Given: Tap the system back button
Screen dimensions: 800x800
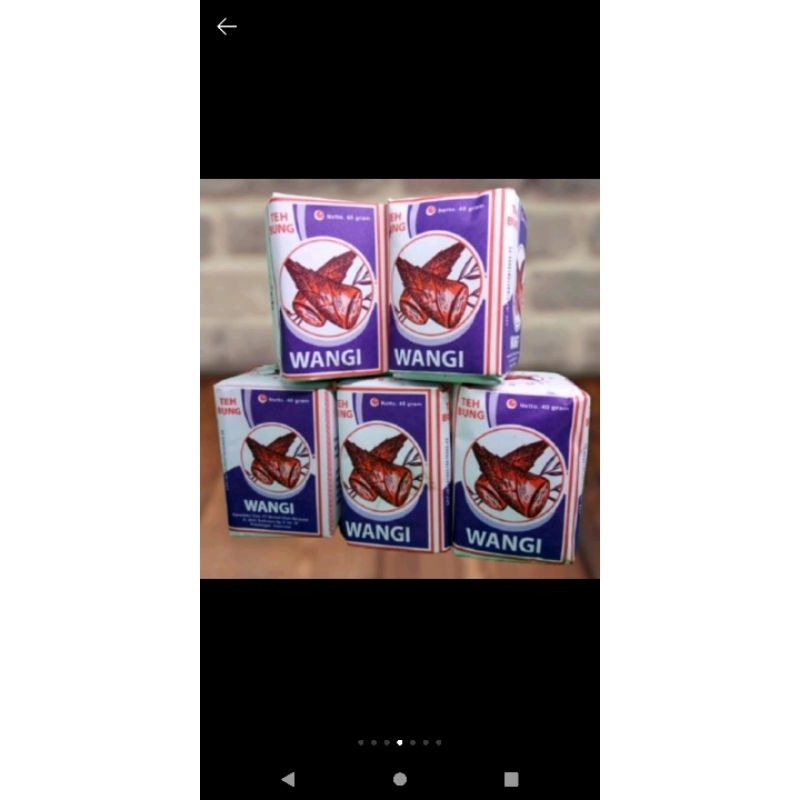Looking at the screenshot, I should 289,779.
